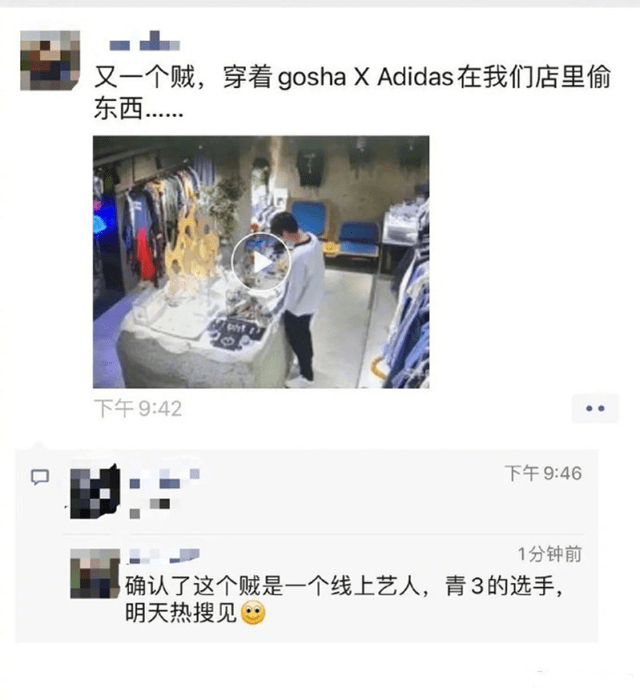The image size is (640, 700).
Task: Open the like and comment options button
Action: [x=595, y=409]
